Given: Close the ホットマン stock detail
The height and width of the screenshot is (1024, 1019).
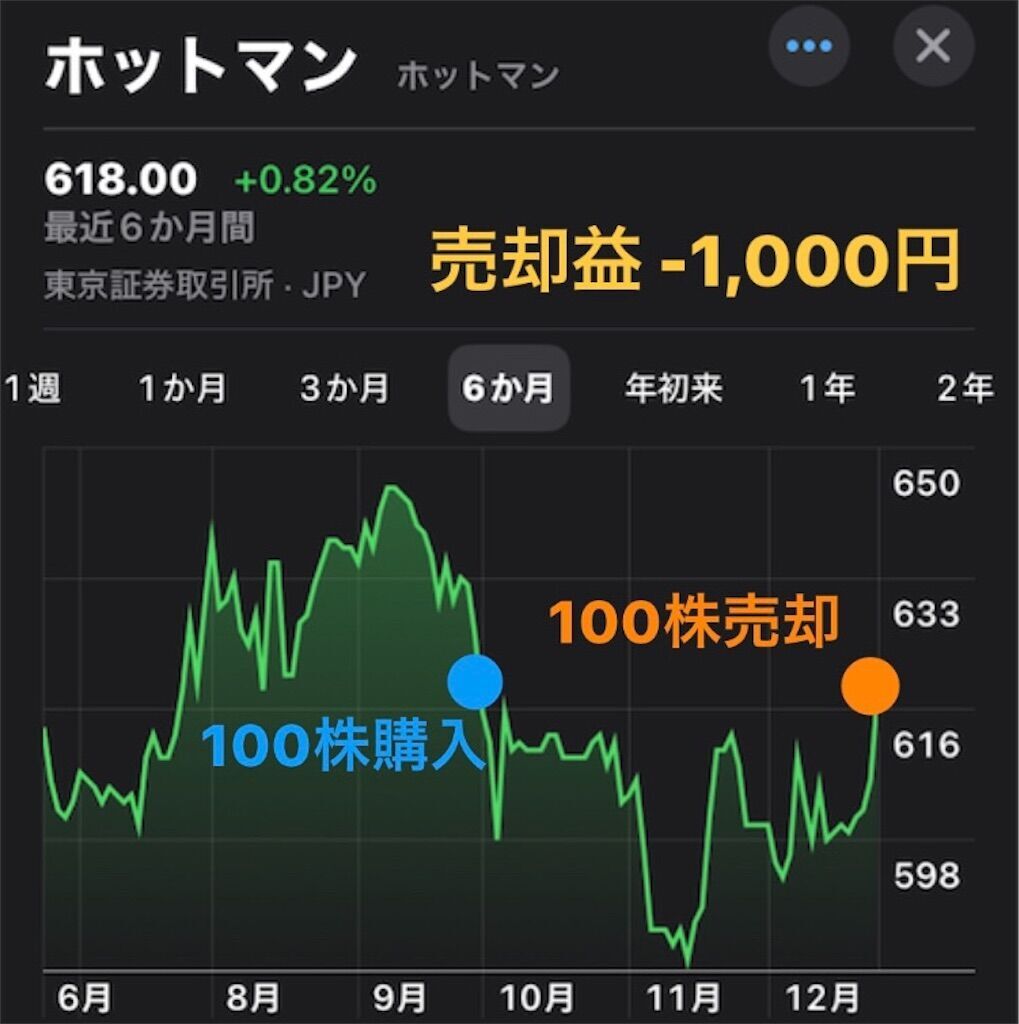Looking at the screenshot, I should tap(933, 46).
